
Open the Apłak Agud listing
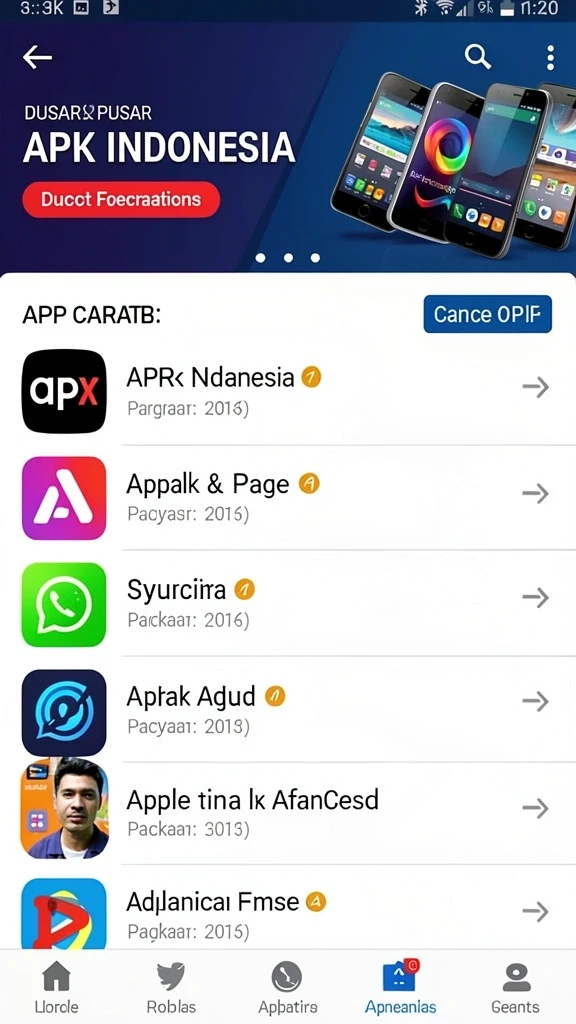click(x=288, y=709)
